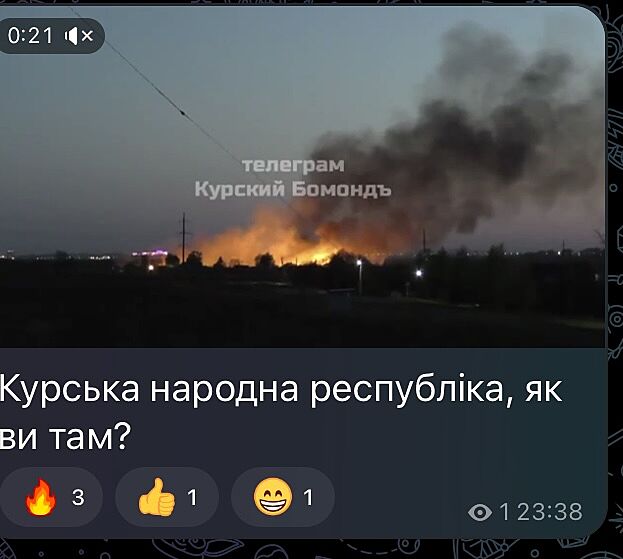The width and height of the screenshot is (623, 559).
Task: Add a thumbs up reaction
Action: click(x=167, y=497)
